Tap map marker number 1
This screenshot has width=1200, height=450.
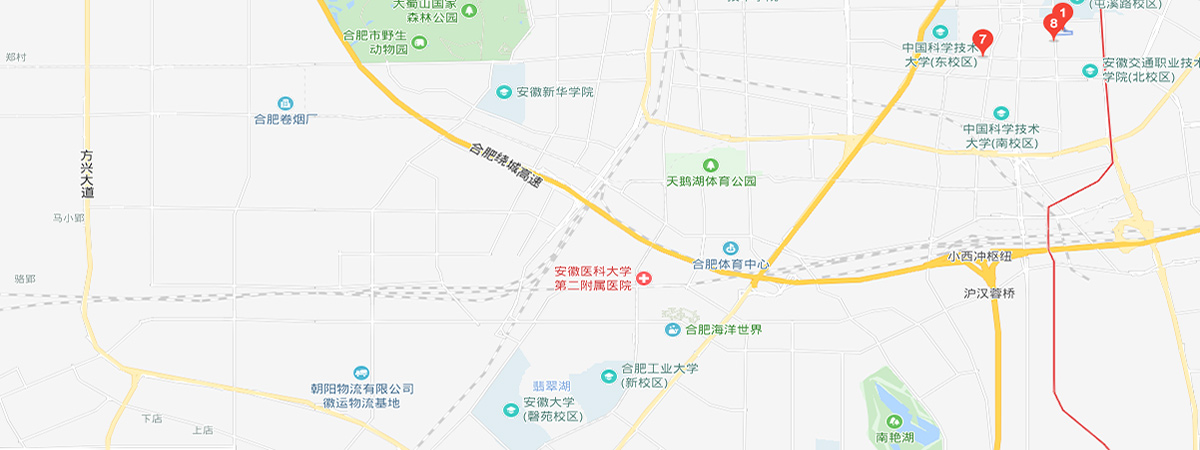(x=1063, y=10)
